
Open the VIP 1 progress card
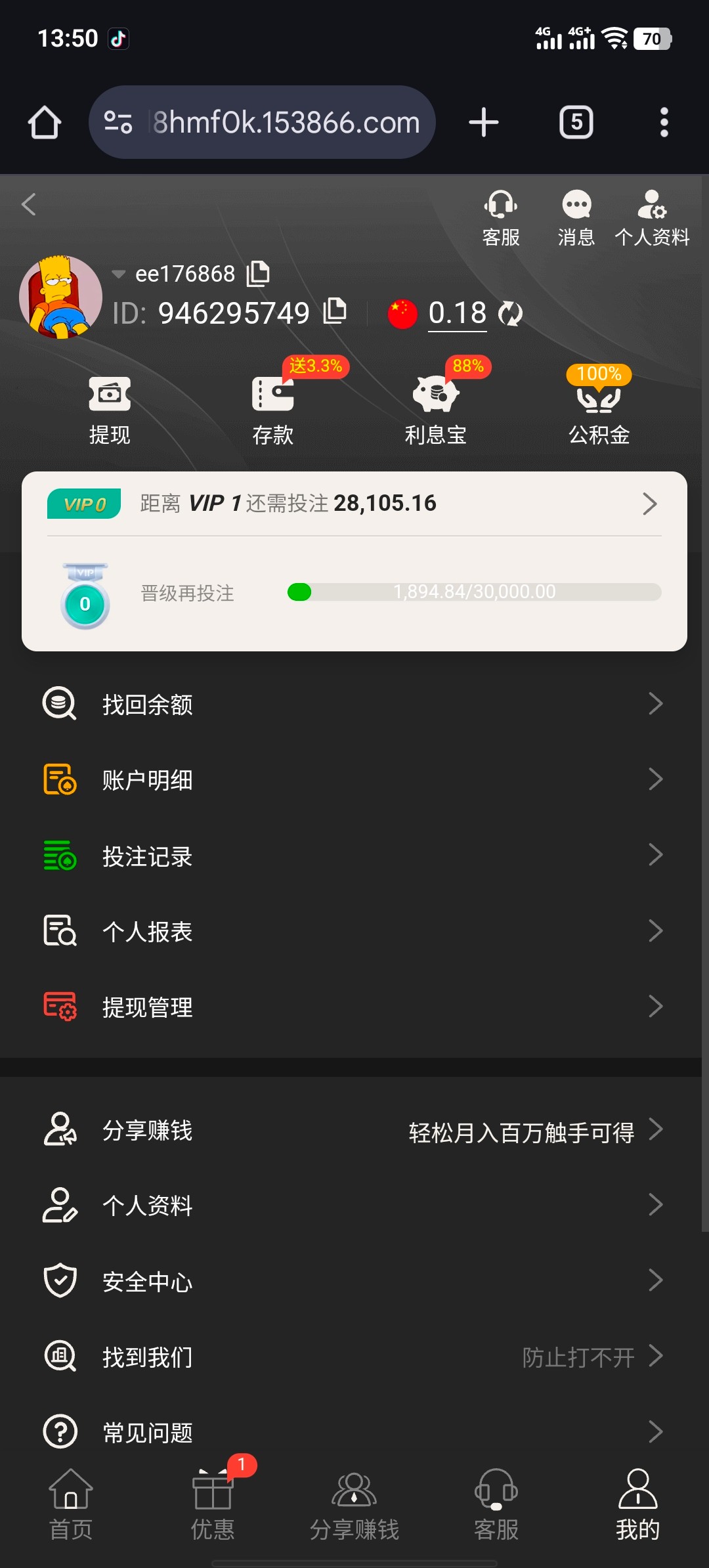pyautogui.click(x=354, y=504)
